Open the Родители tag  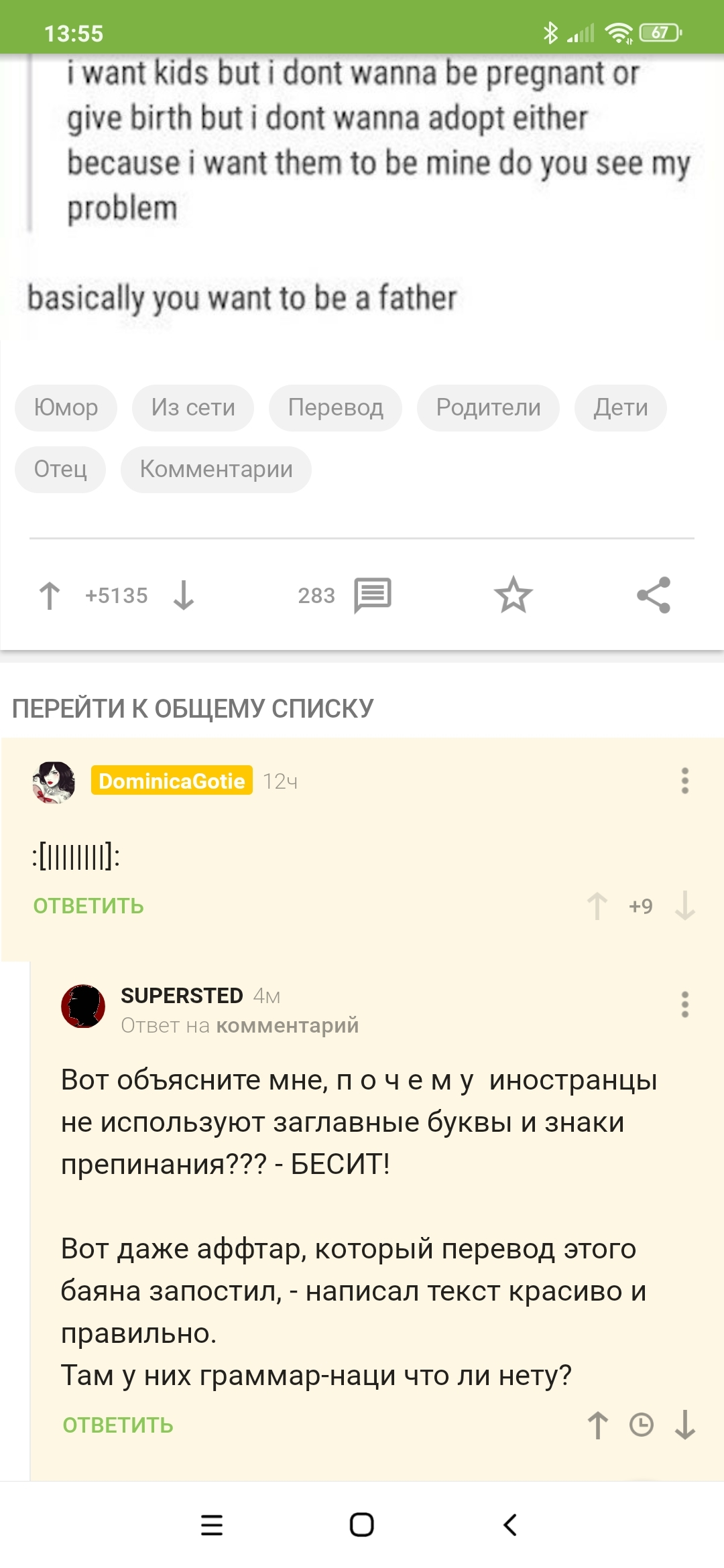488,407
